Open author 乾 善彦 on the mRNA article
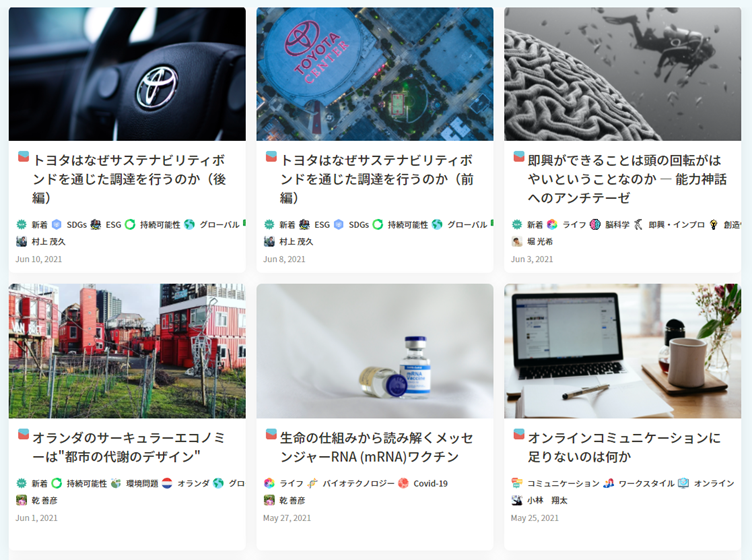The height and width of the screenshot is (560, 752). click(293, 500)
